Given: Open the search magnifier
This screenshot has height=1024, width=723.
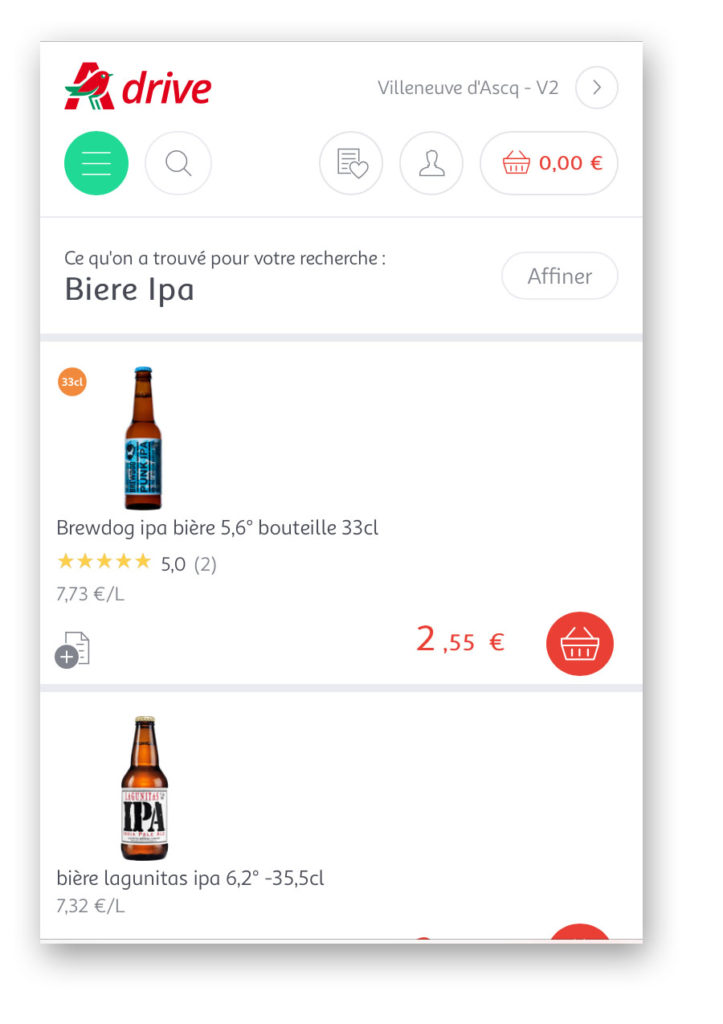Looking at the screenshot, I should click(178, 163).
